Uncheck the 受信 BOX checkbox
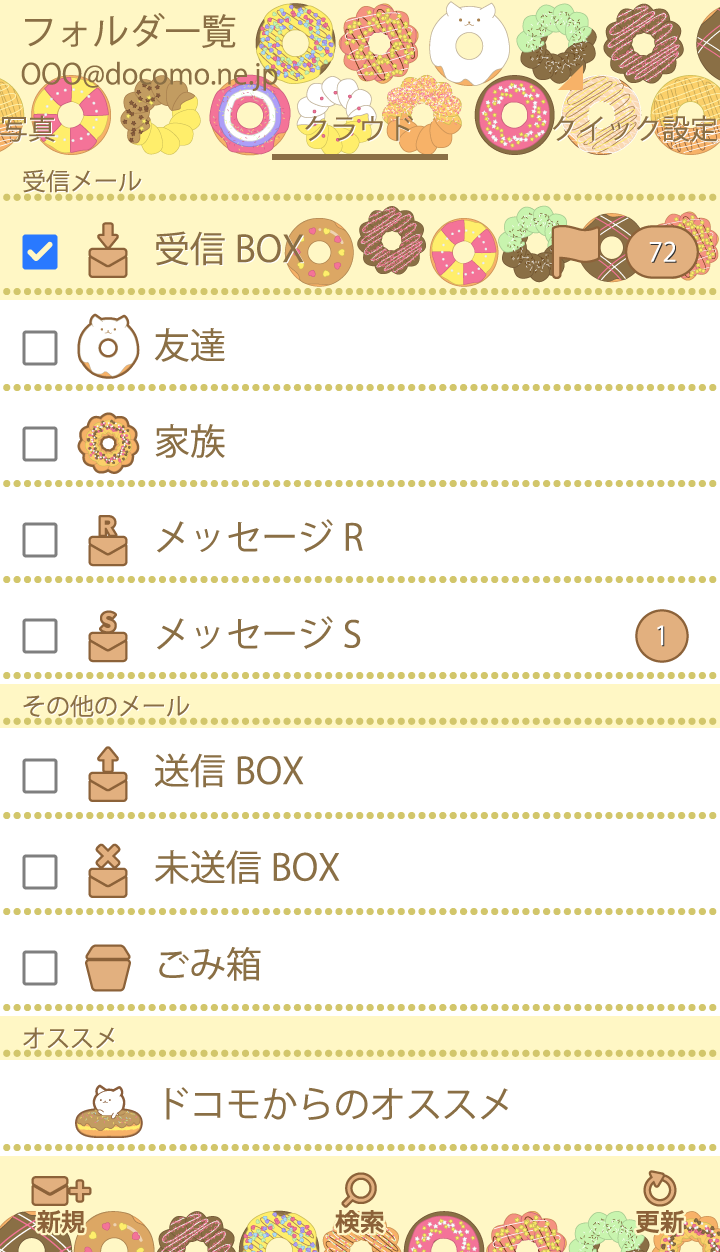The height and width of the screenshot is (1252, 720). click(x=40, y=252)
